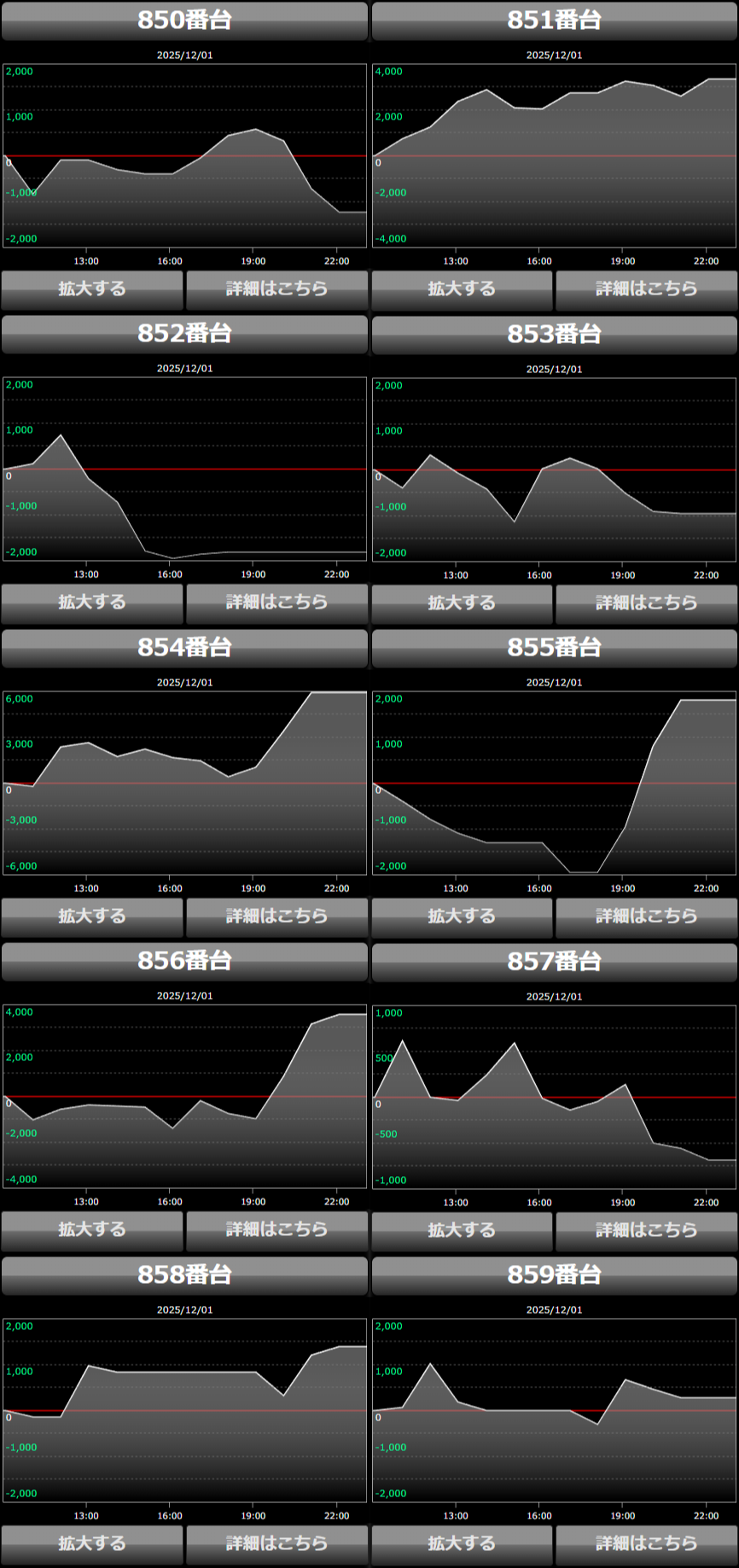This screenshot has height=1568, width=739.
Task: View machine 857 details
Action: [646, 1231]
